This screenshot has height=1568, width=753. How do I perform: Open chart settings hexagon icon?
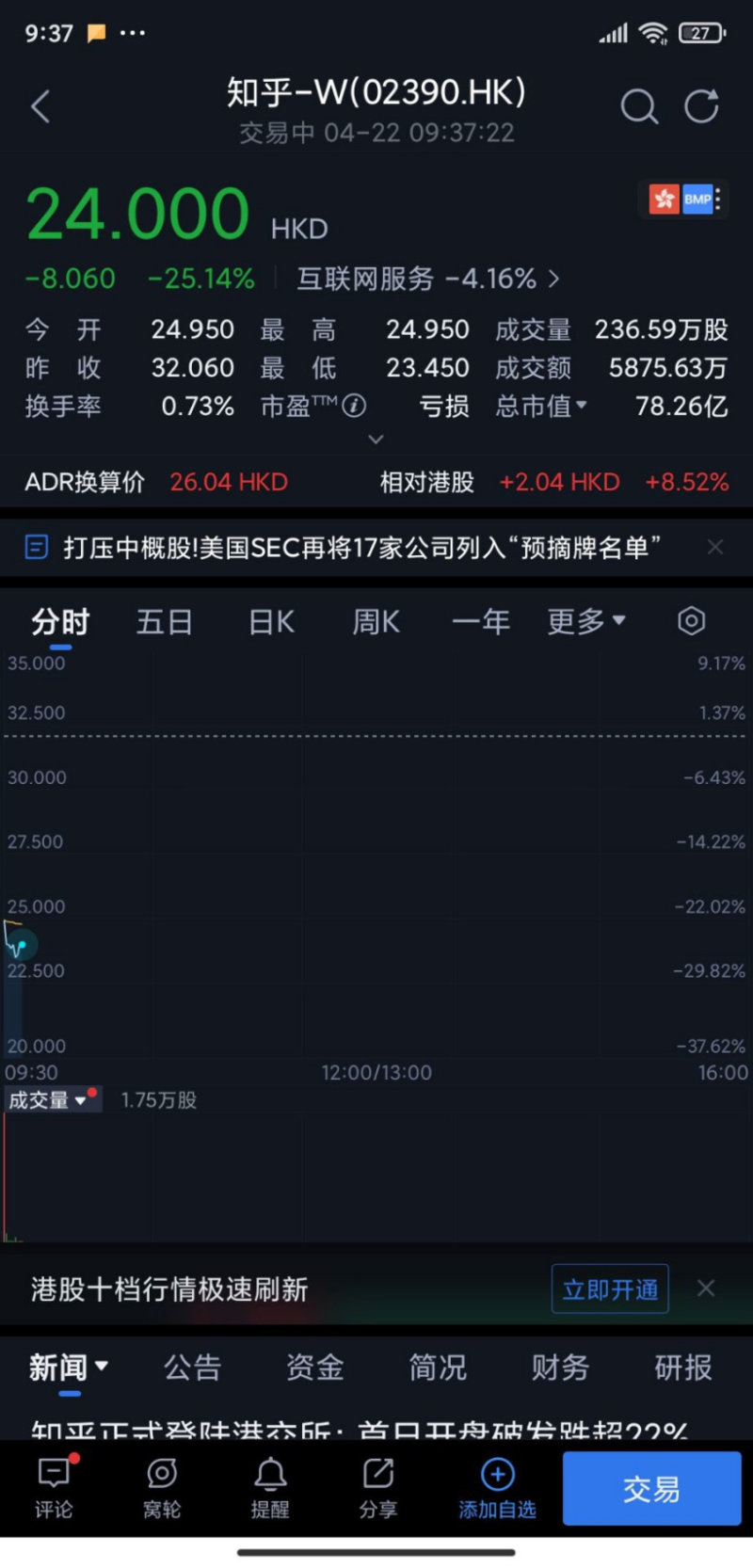click(x=692, y=621)
